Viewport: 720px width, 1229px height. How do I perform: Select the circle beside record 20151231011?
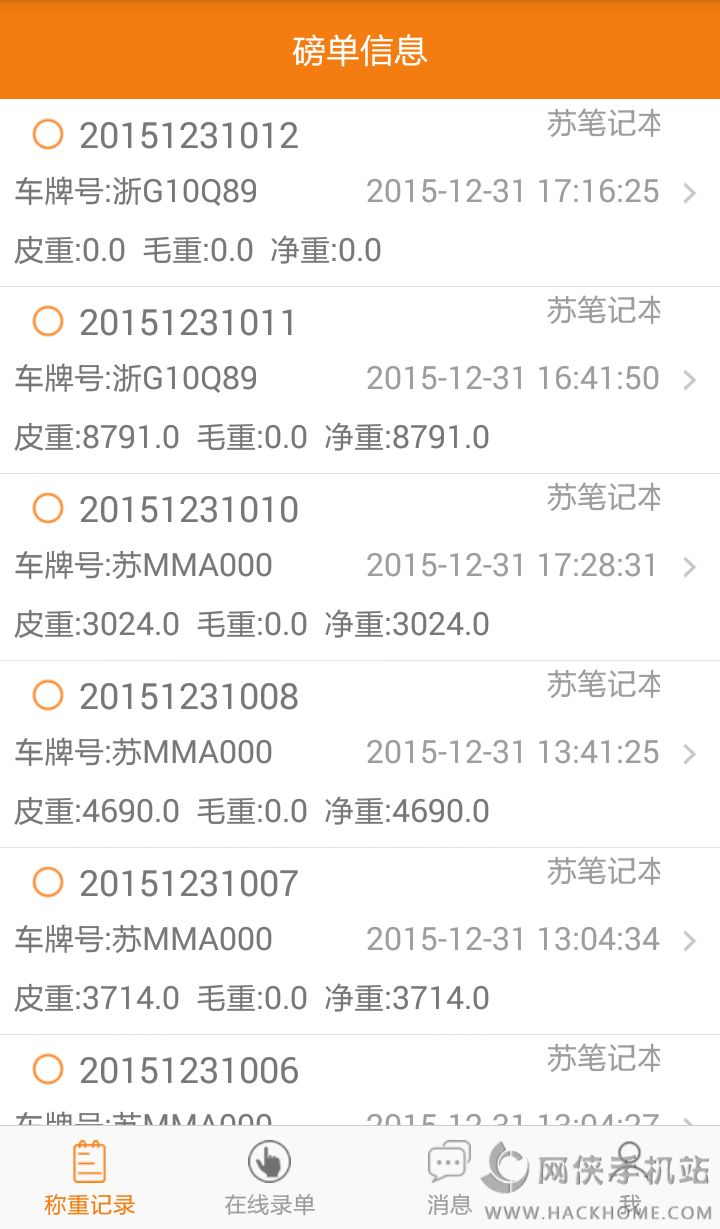48,321
